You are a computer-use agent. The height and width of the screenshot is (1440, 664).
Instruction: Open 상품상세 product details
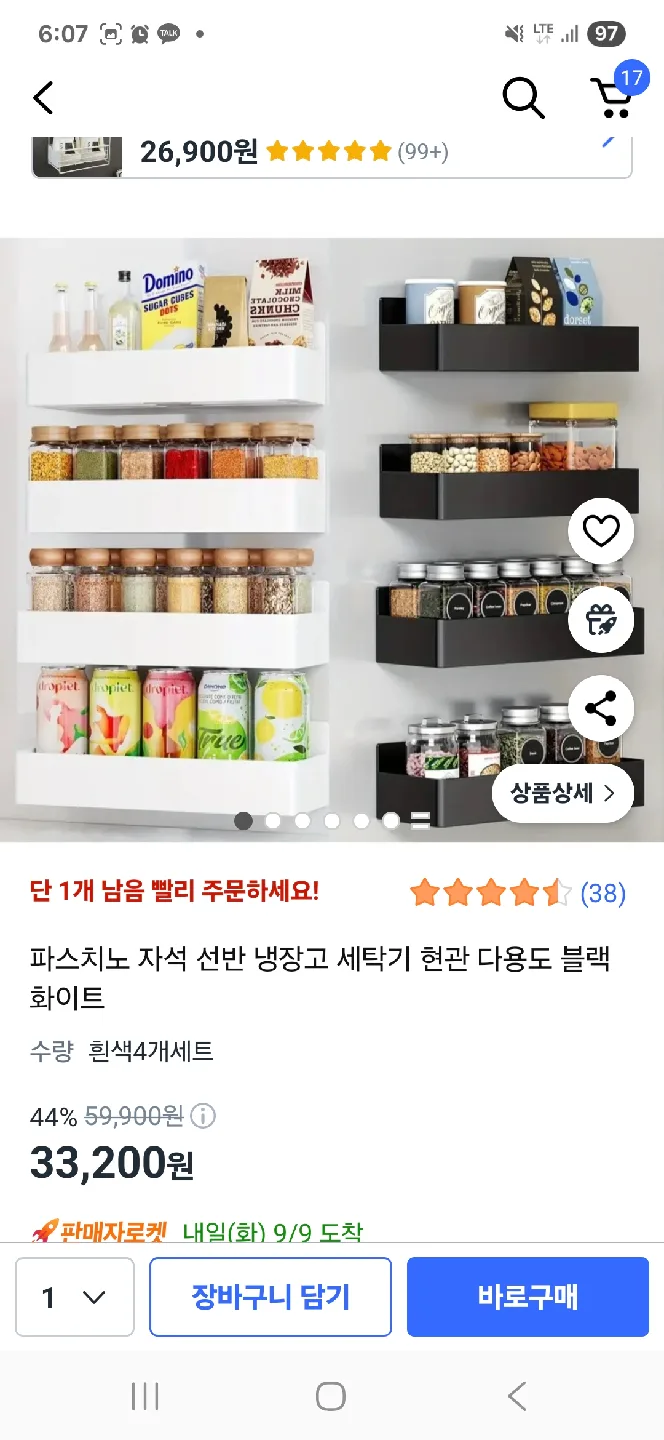pos(563,793)
